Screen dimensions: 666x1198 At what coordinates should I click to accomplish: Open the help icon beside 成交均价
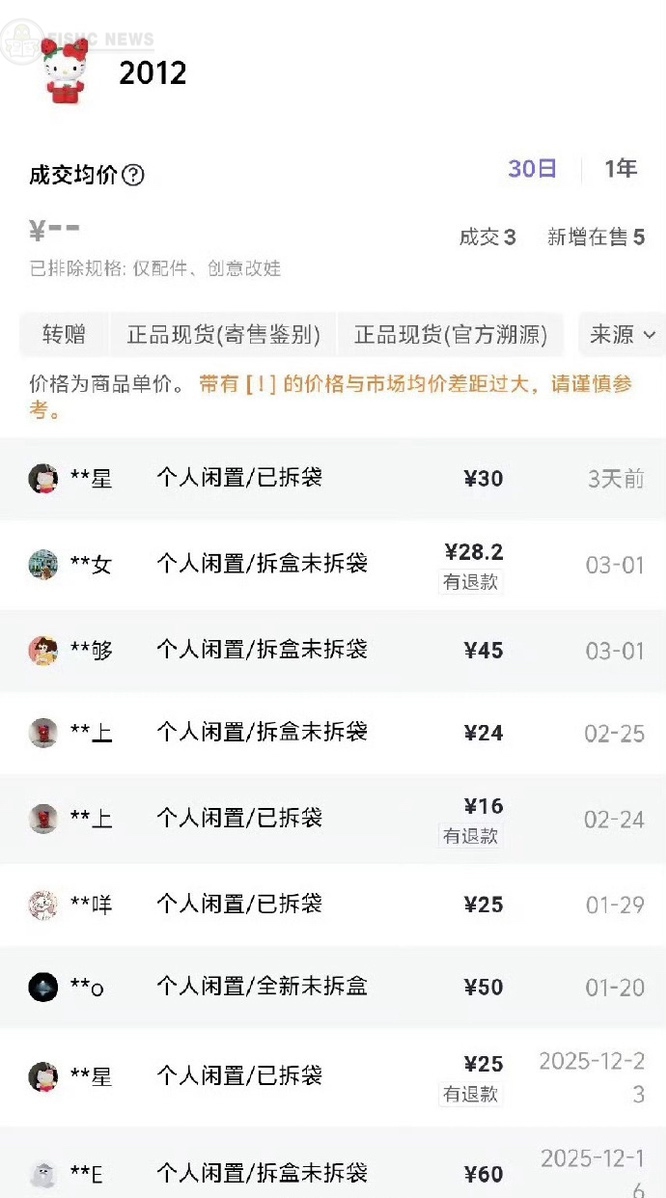(x=133, y=176)
